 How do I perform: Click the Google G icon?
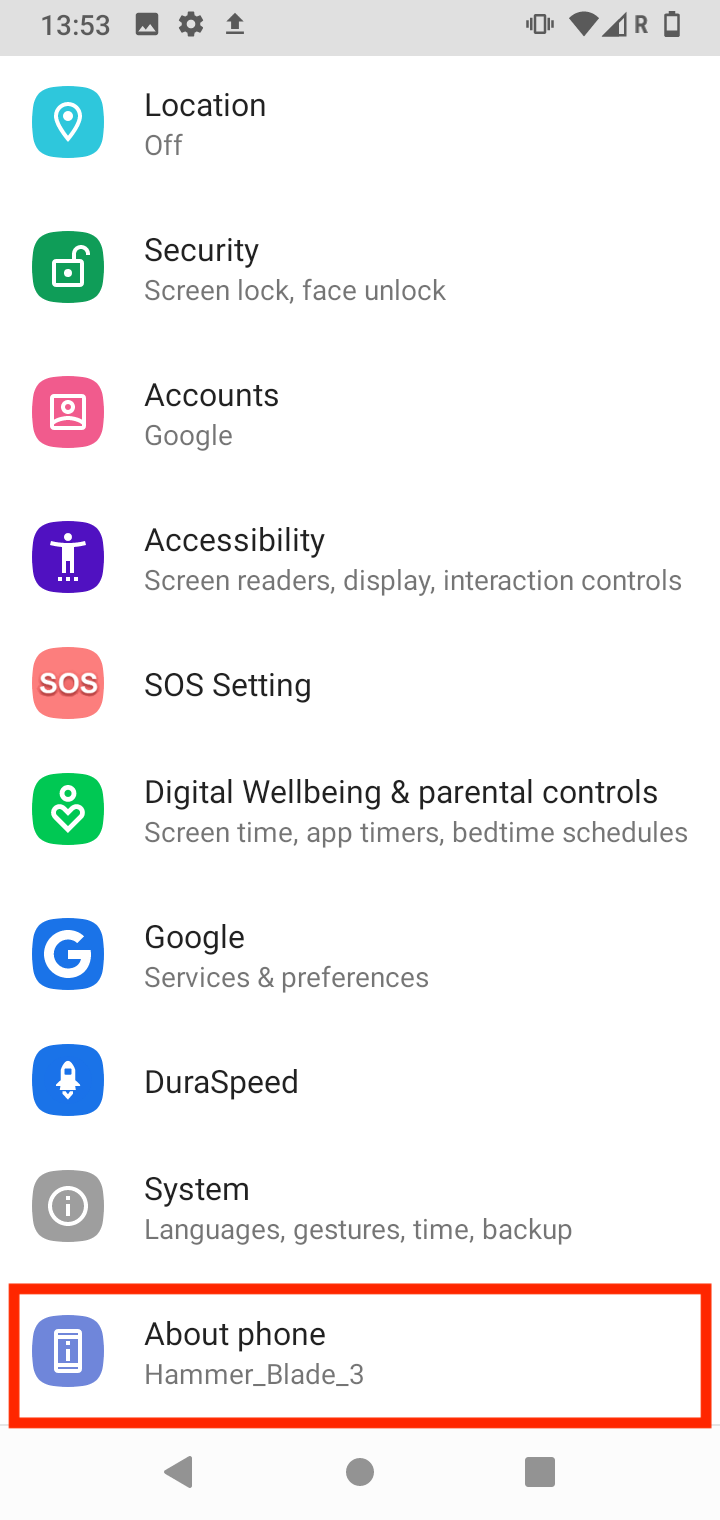pyautogui.click(x=67, y=954)
